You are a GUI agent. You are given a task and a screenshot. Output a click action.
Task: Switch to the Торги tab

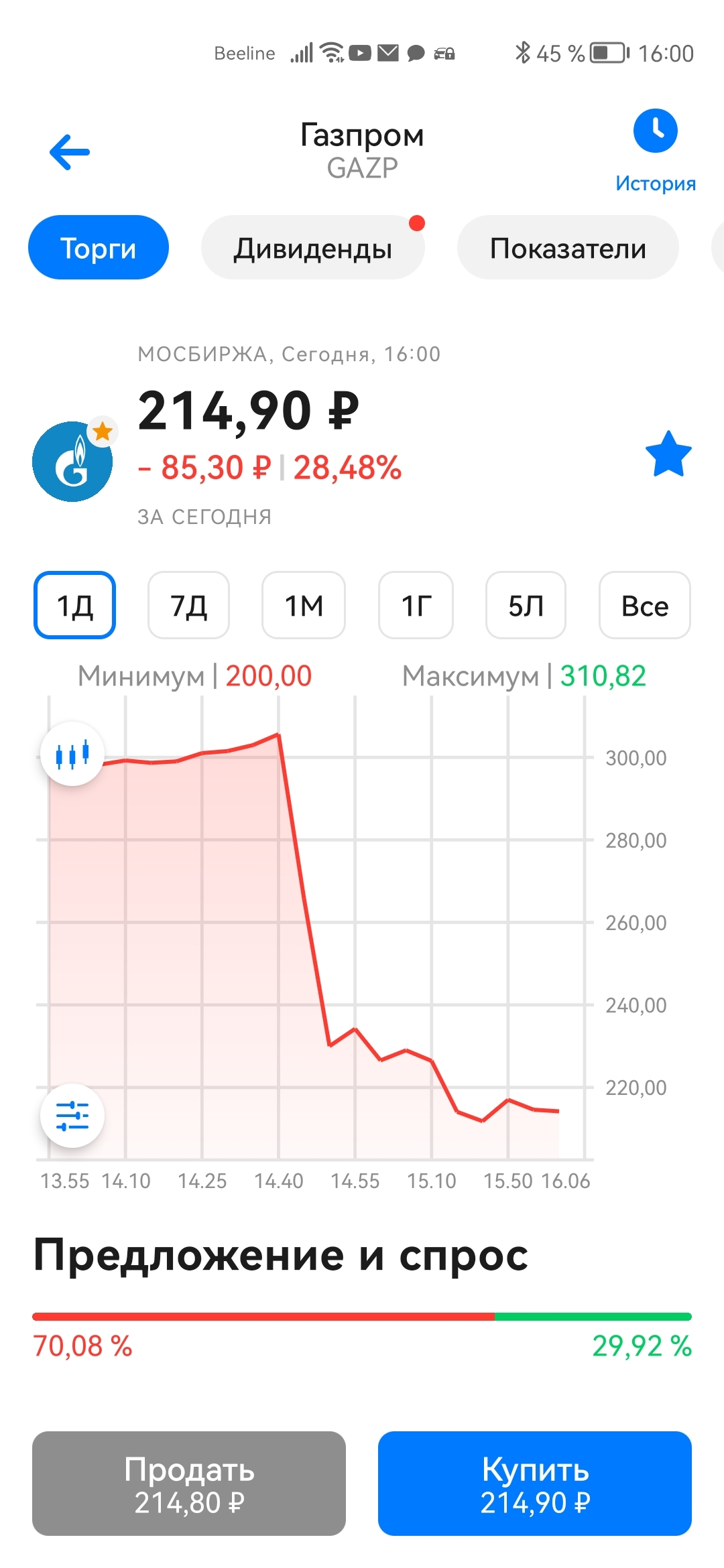click(x=99, y=248)
